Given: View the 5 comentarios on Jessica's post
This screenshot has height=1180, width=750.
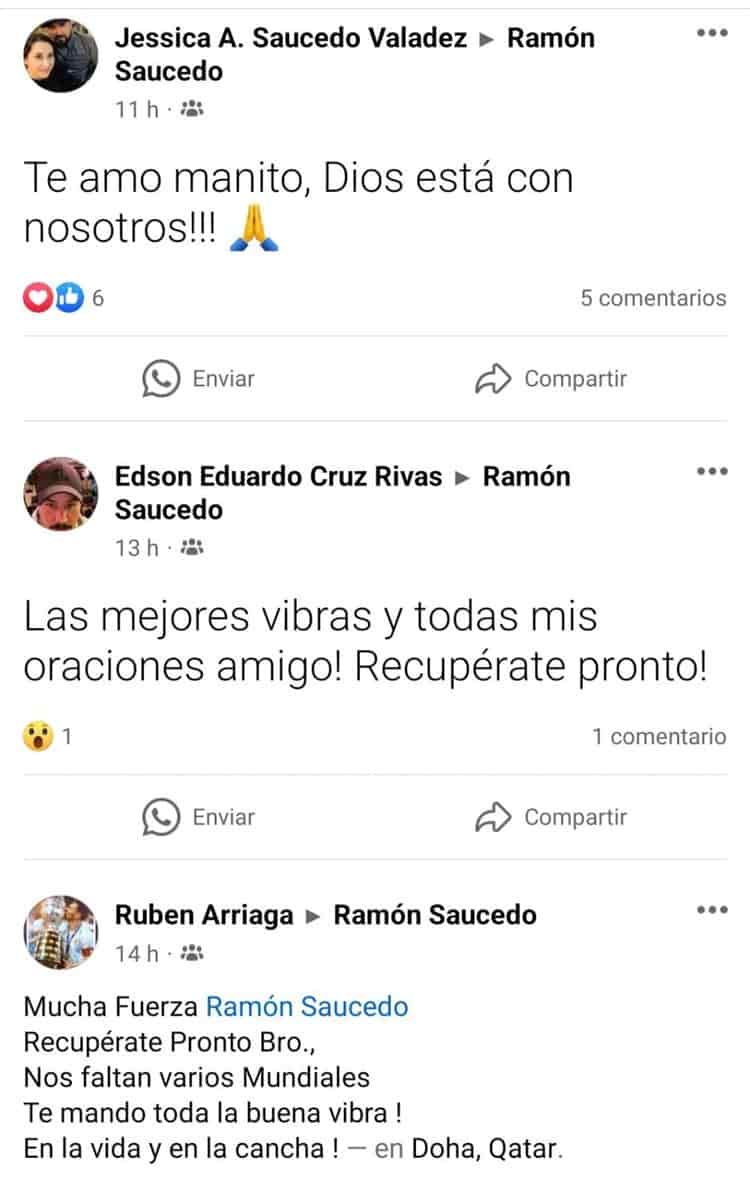Looking at the screenshot, I should click(x=653, y=298).
